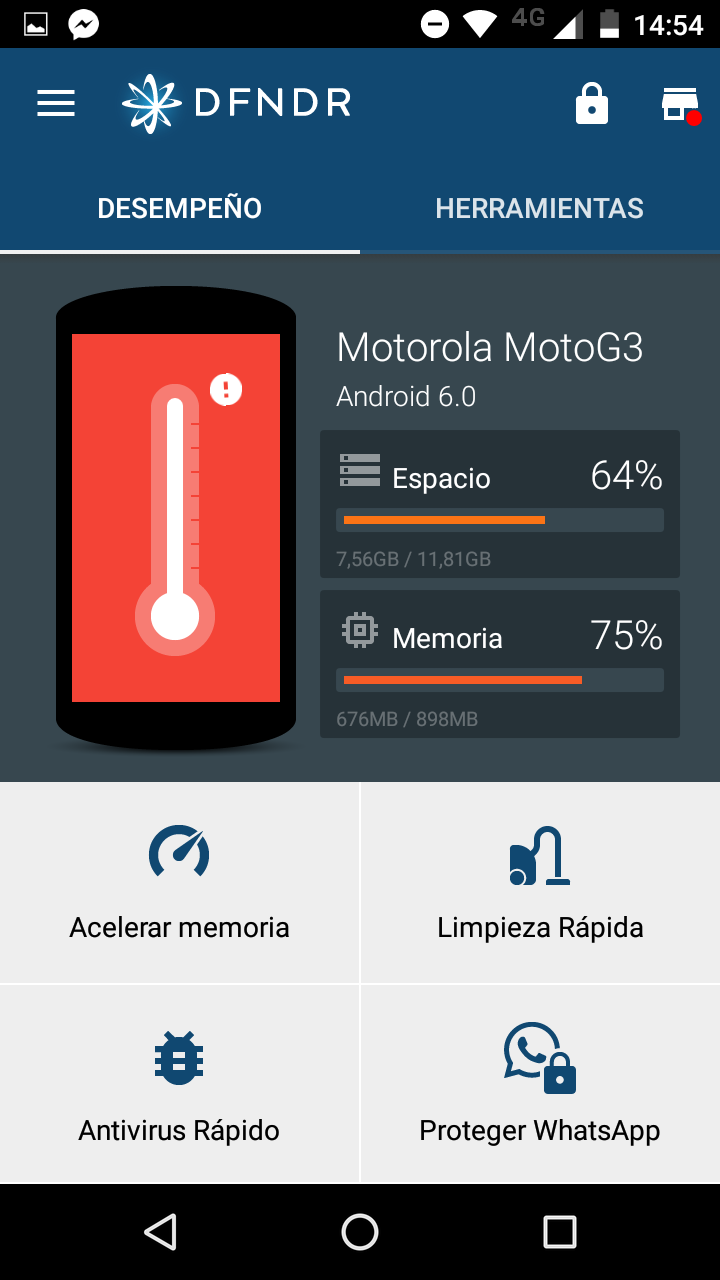Open the Espacio storage card
Screen dimensions: 720x1280
pos(500,504)
